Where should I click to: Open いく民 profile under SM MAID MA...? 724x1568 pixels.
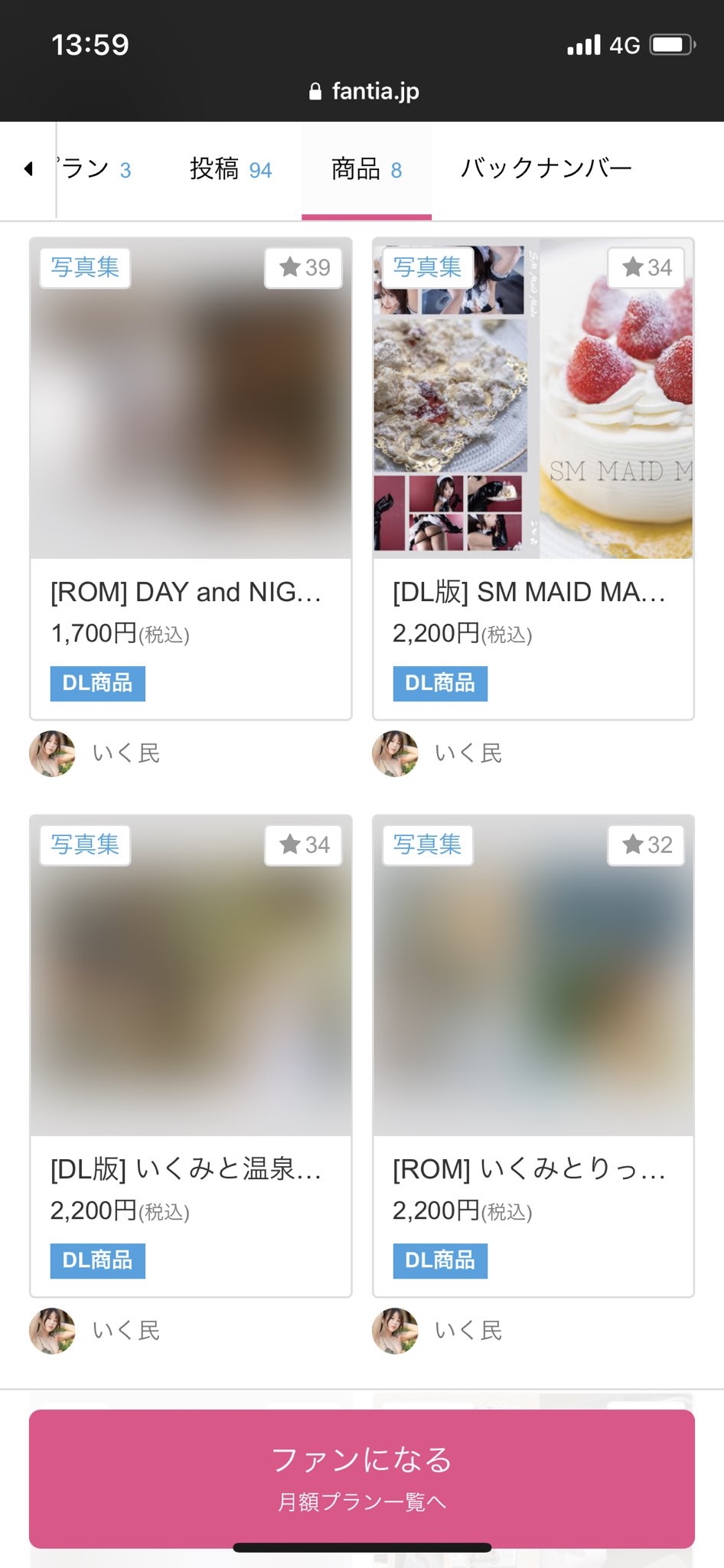click(439, 754)
